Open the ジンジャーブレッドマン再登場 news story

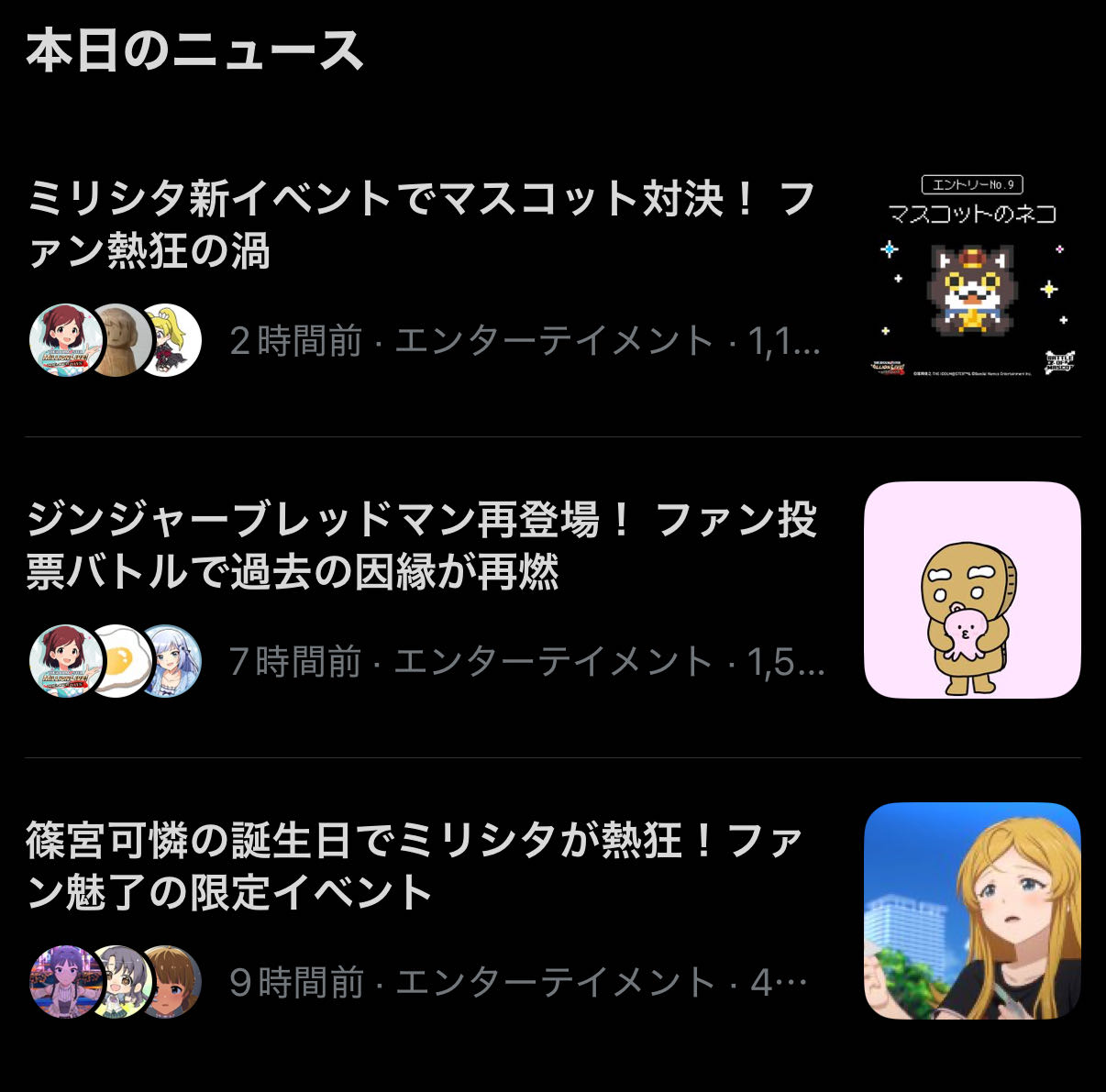pyautogui.click(x=422, y=546)
